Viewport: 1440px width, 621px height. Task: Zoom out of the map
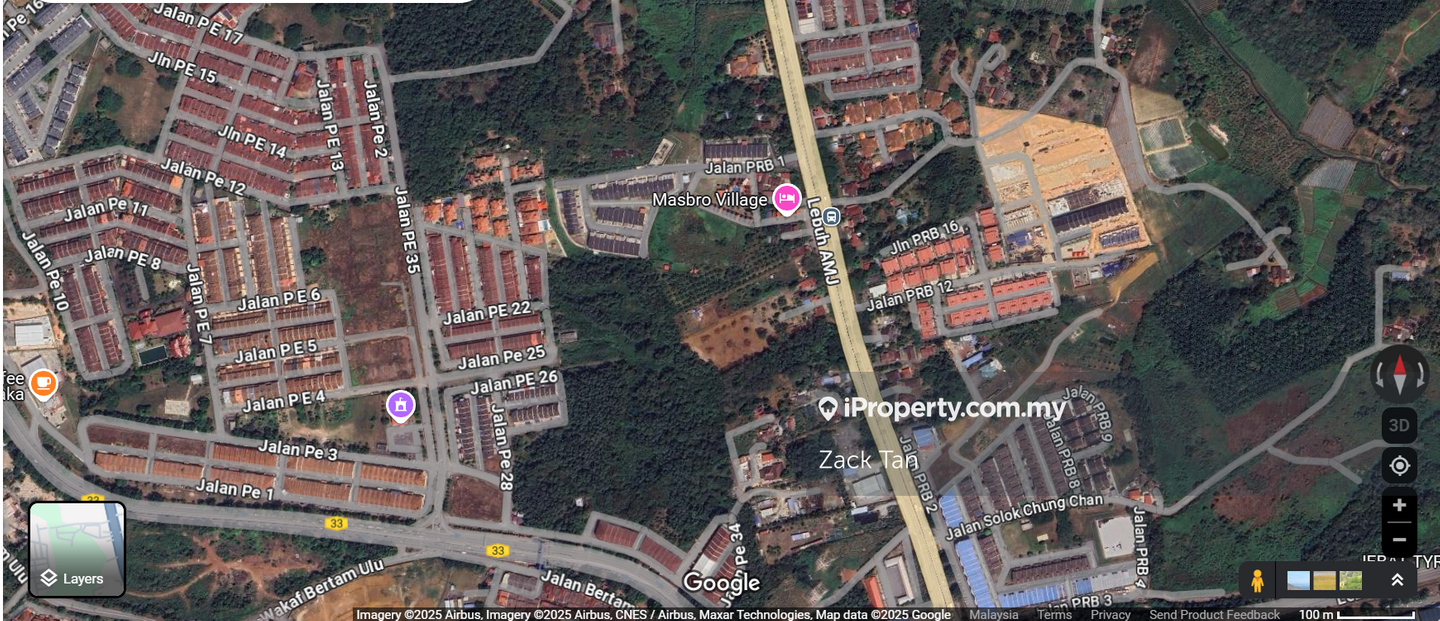click(1399, 539)
